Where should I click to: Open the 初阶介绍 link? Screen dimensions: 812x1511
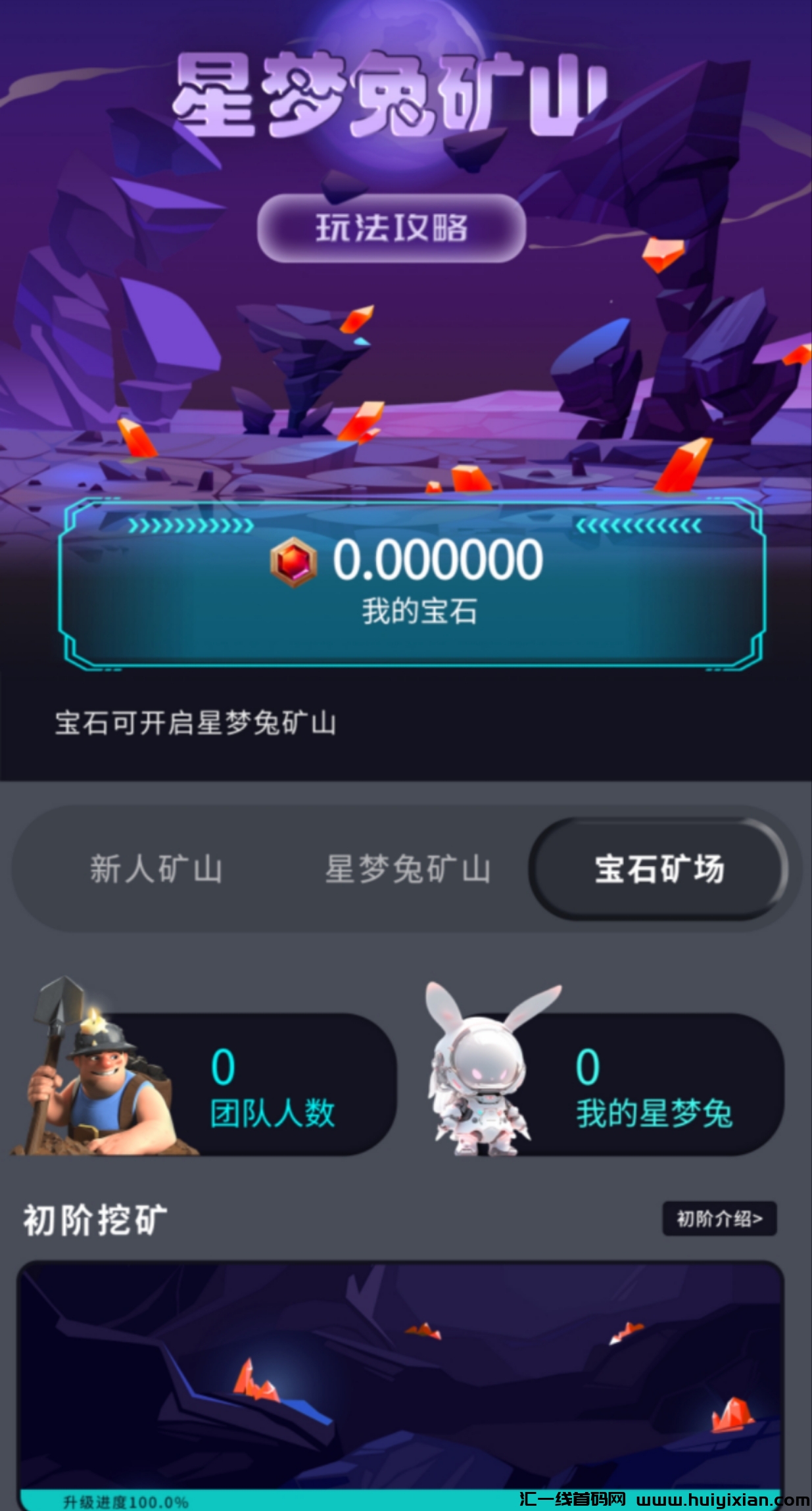point(719,1218)
